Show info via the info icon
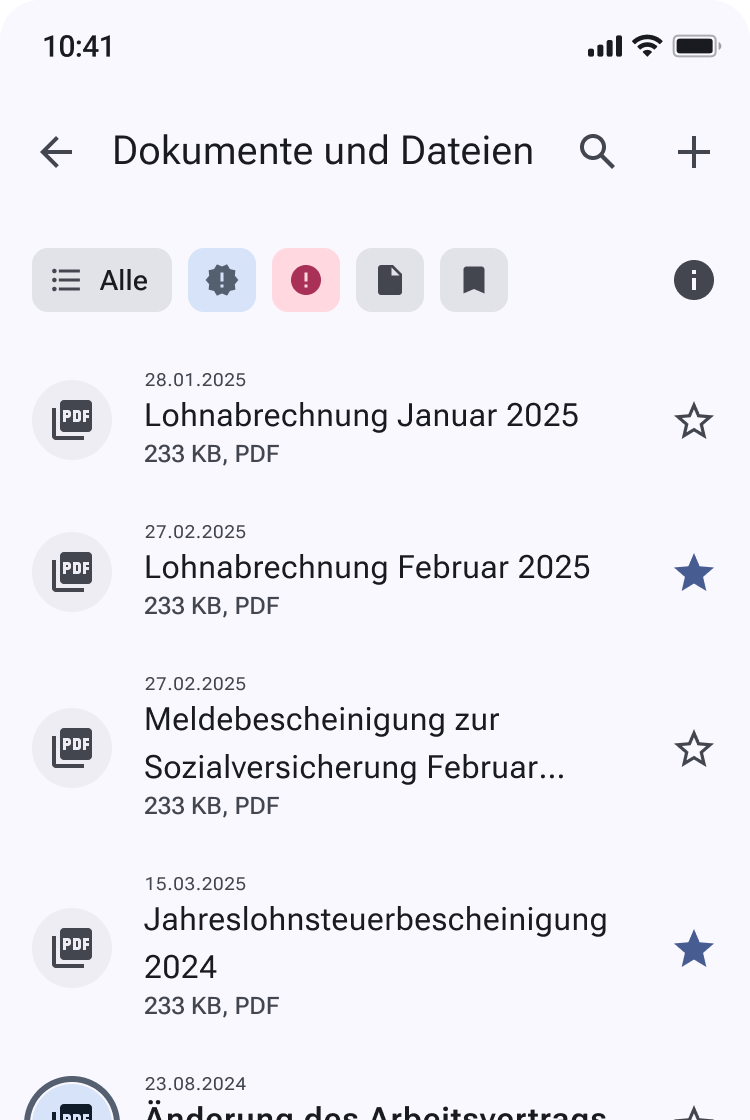 point(694,280)
